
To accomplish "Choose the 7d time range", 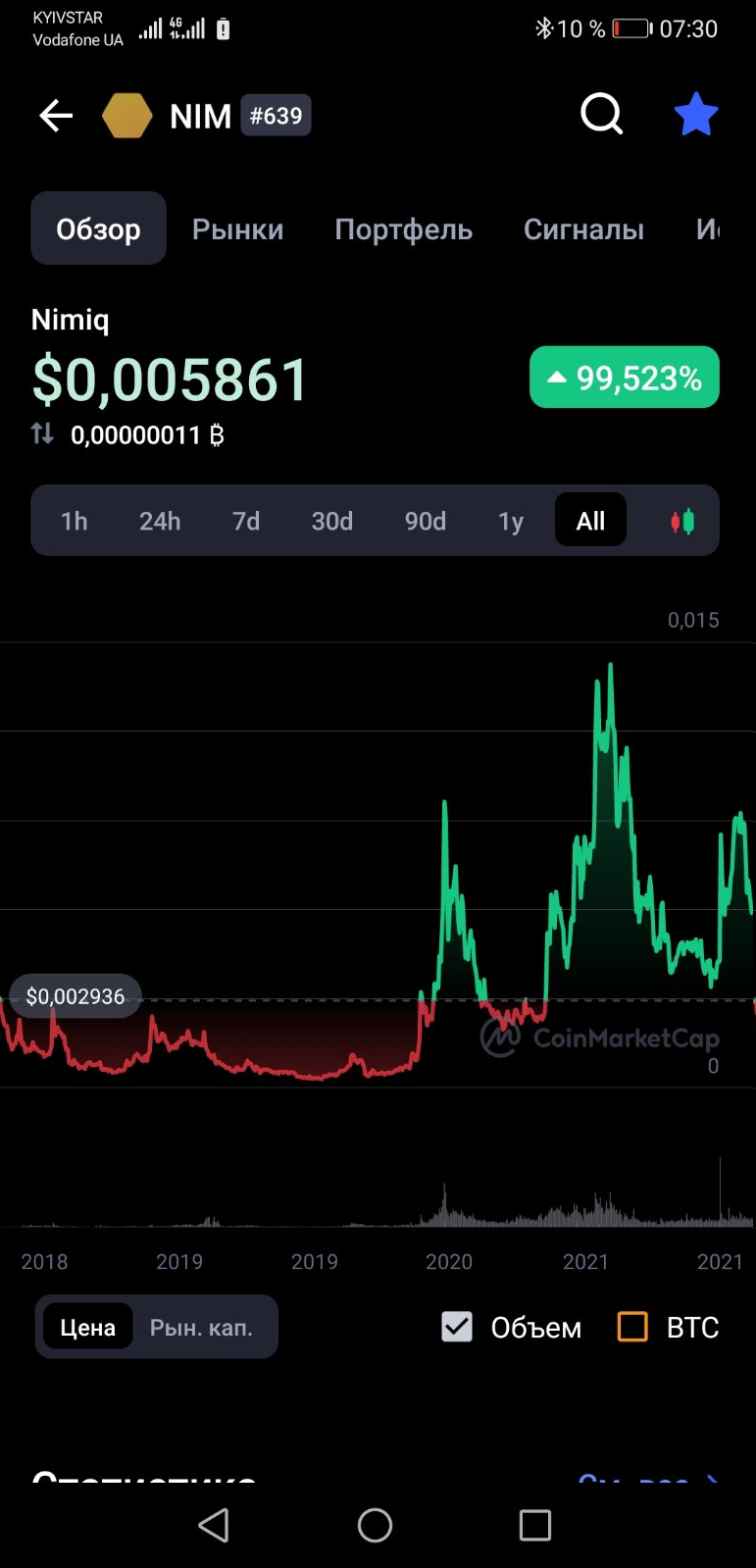I will (x=246, y=521).
